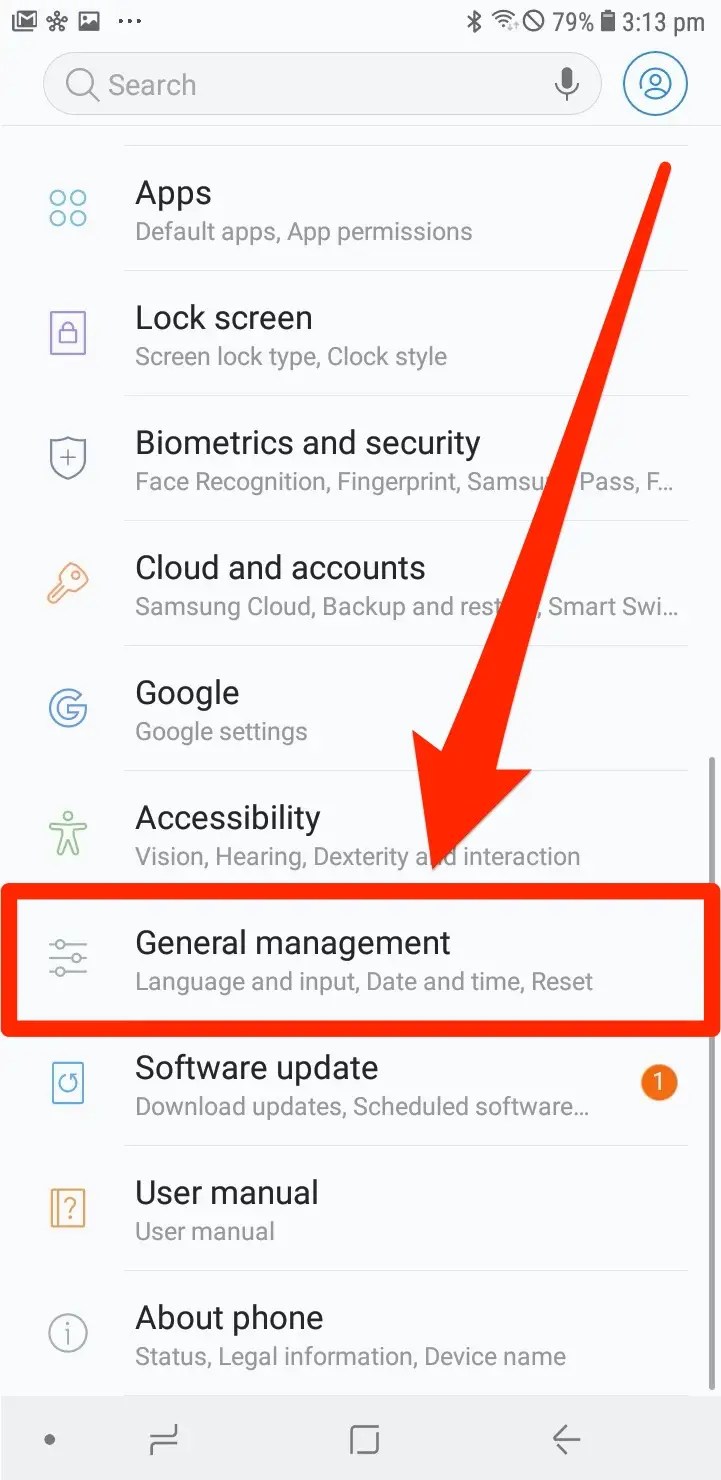Open Lock screen settings

coord(360,335)
